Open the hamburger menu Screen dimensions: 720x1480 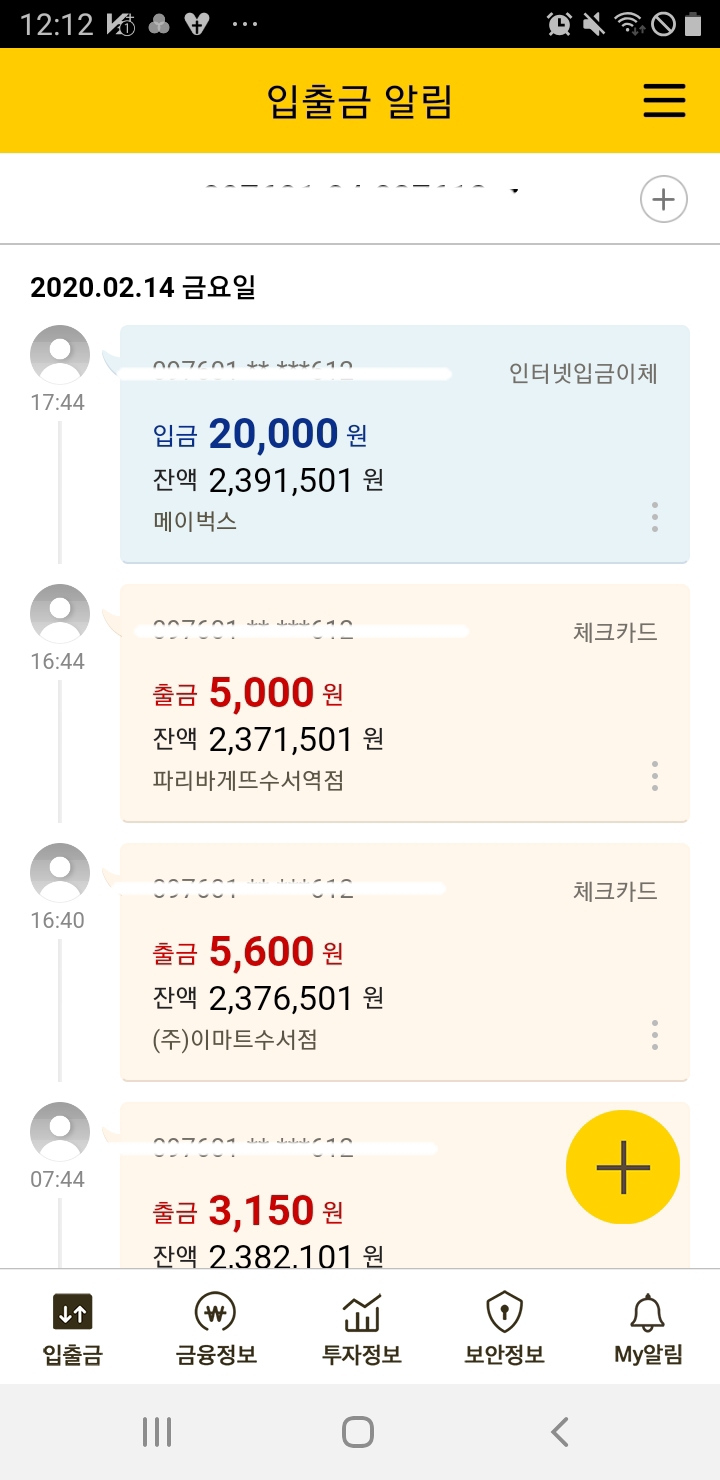(664, 101)
